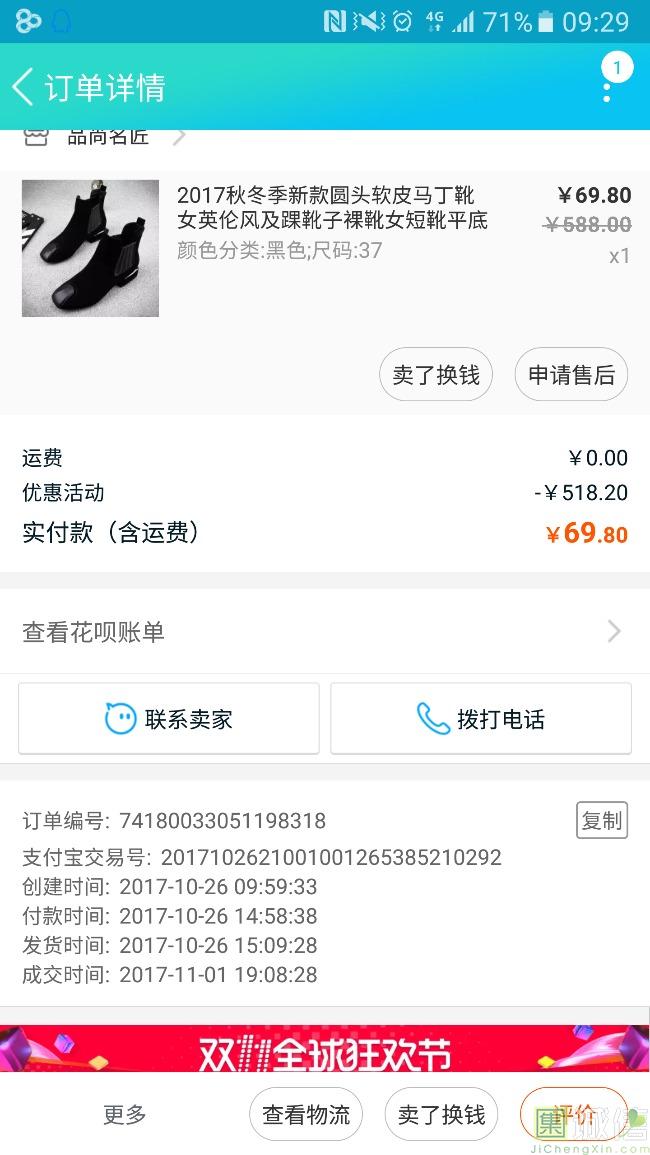
Task: Select 卖了换钱 in the bottom bar
Action: 441,1114
